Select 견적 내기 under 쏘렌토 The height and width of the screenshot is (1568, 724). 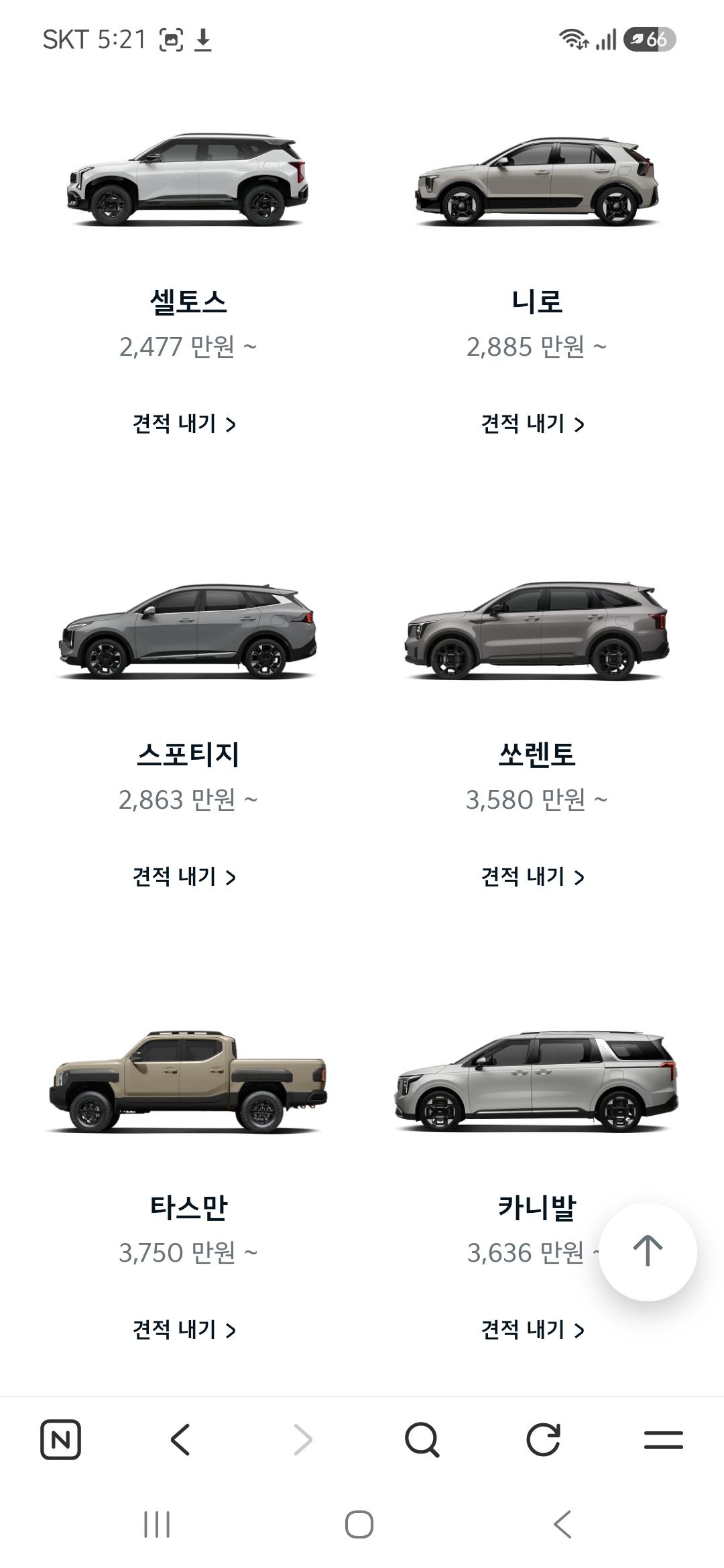coord(533,876)
